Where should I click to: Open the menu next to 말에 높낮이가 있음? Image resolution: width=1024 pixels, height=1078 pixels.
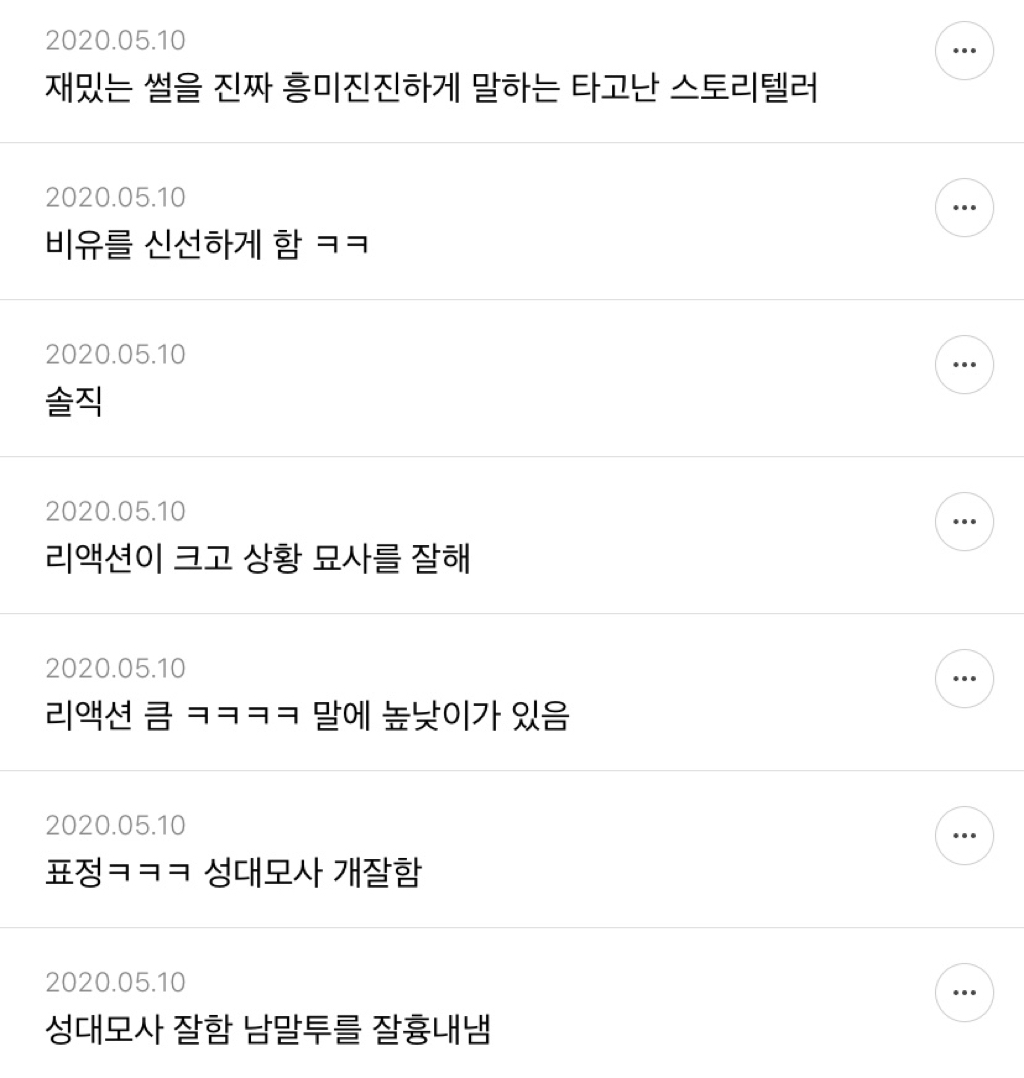pyautogui.click(x=964, y=678)
